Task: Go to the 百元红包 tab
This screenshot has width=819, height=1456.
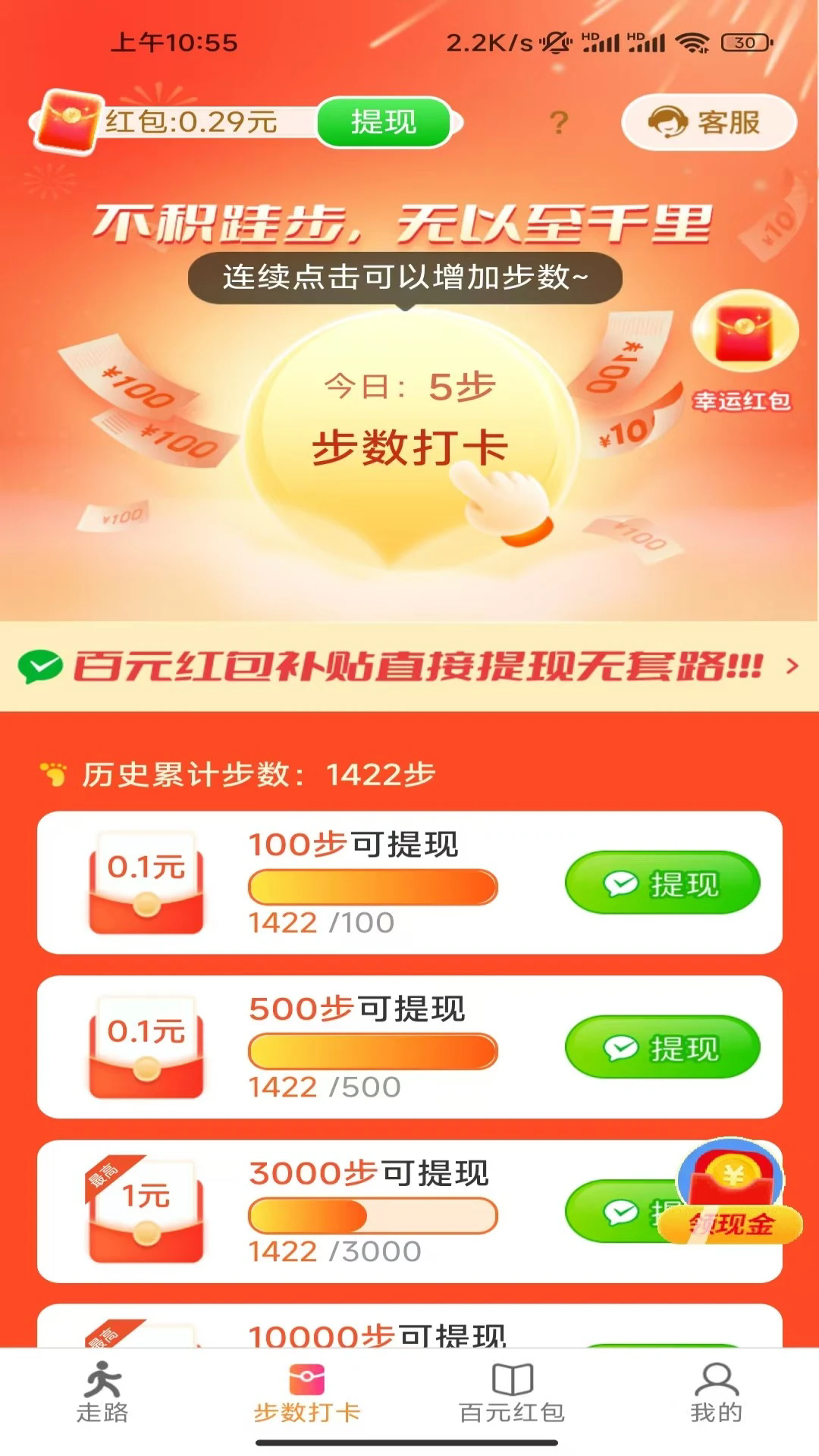Action: point(512,1392)
